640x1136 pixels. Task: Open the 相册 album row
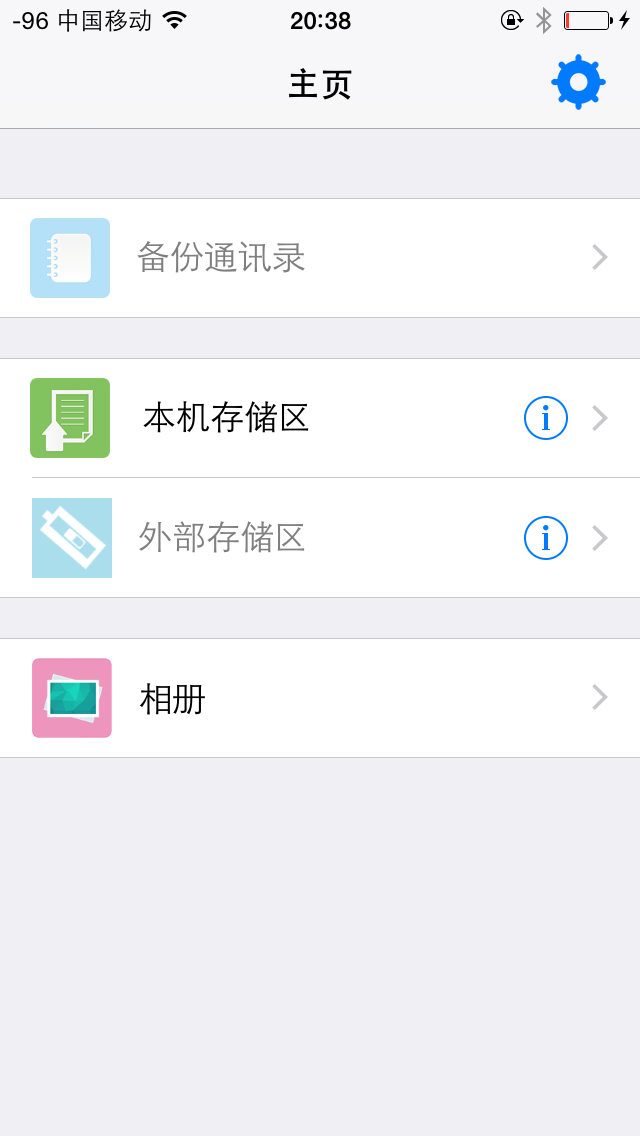pyautogui.click(x=320, y=698)
